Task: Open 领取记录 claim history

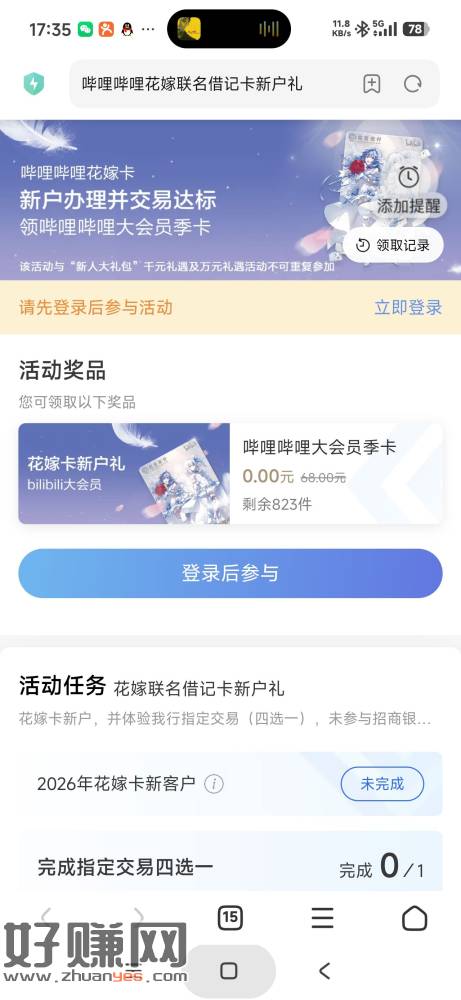Action: point(393,245)
